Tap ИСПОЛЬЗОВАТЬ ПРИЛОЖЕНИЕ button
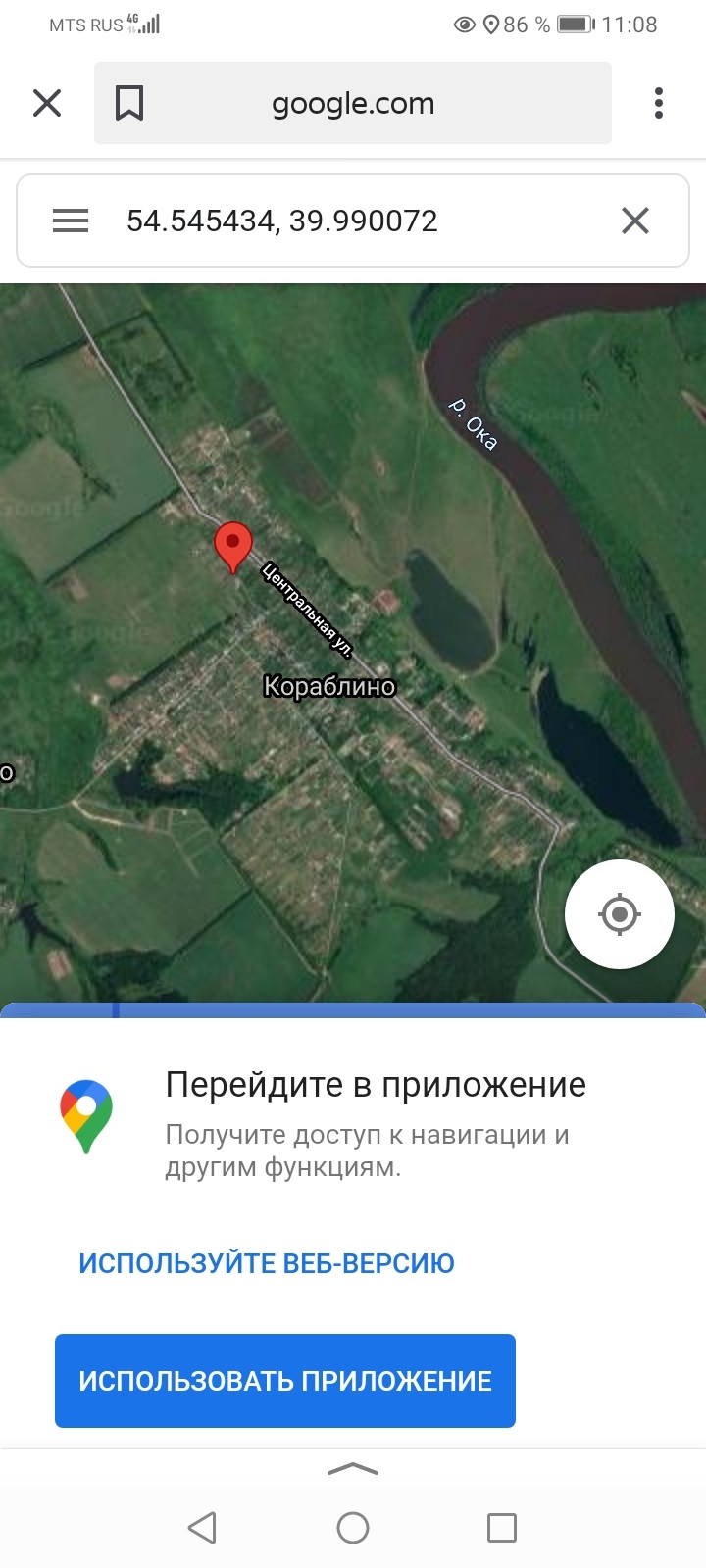 tap(285, 1380)
